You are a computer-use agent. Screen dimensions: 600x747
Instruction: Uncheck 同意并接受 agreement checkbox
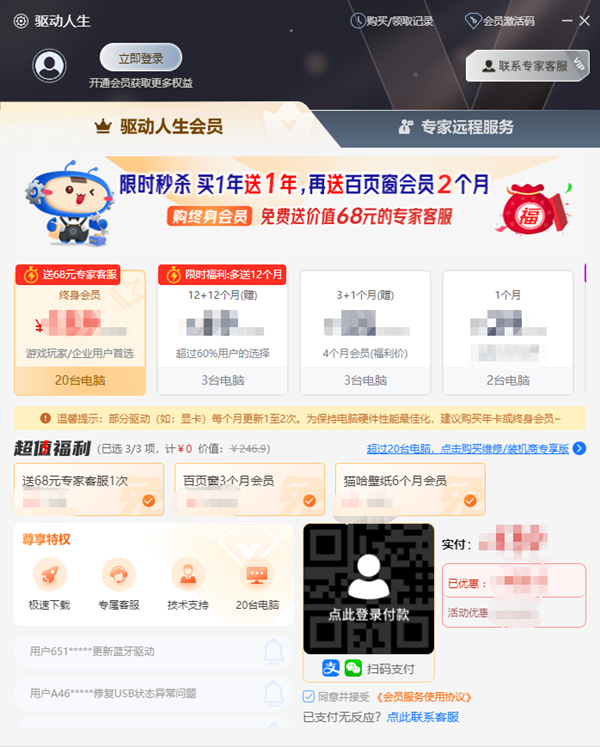click(x=309, y=696)
